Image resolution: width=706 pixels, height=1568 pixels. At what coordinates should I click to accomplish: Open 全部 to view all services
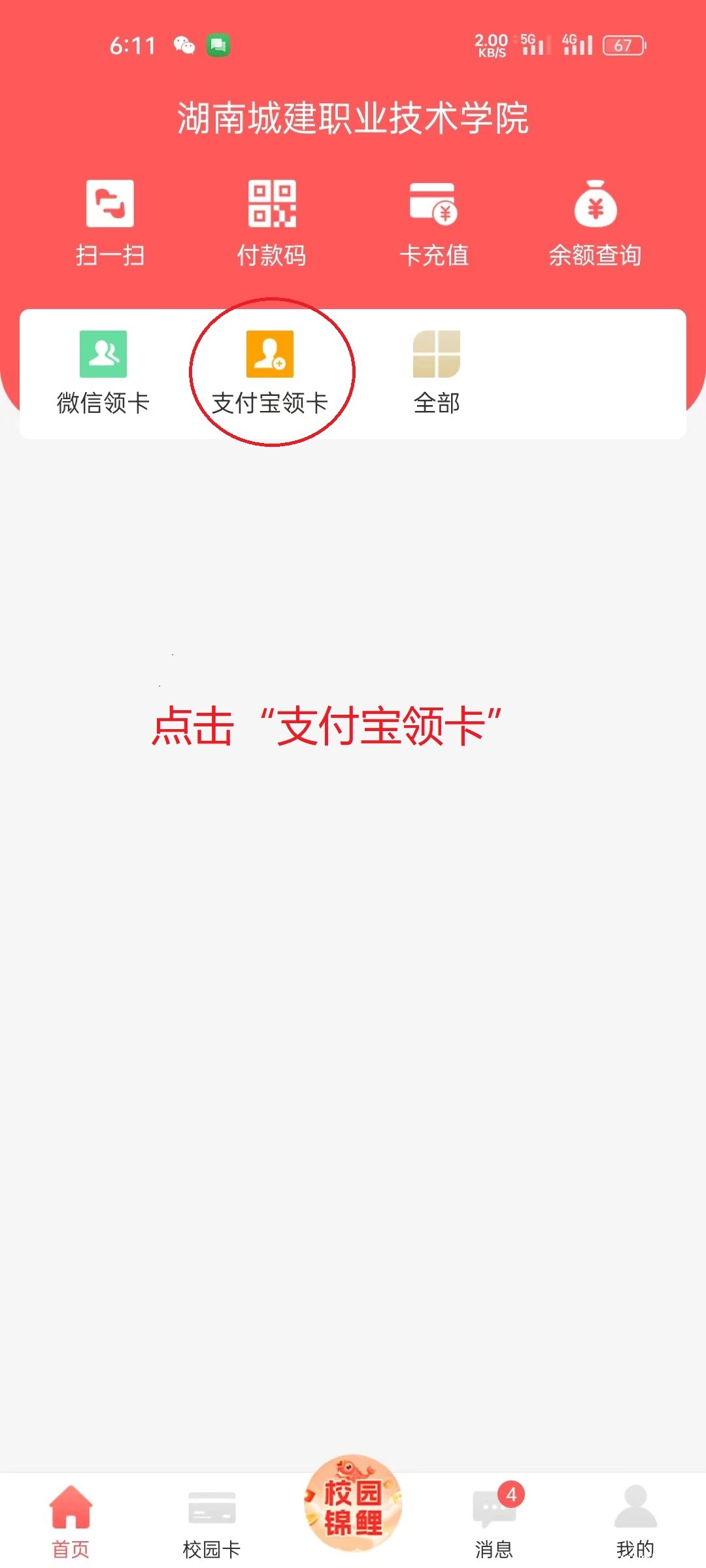(437, 373)
